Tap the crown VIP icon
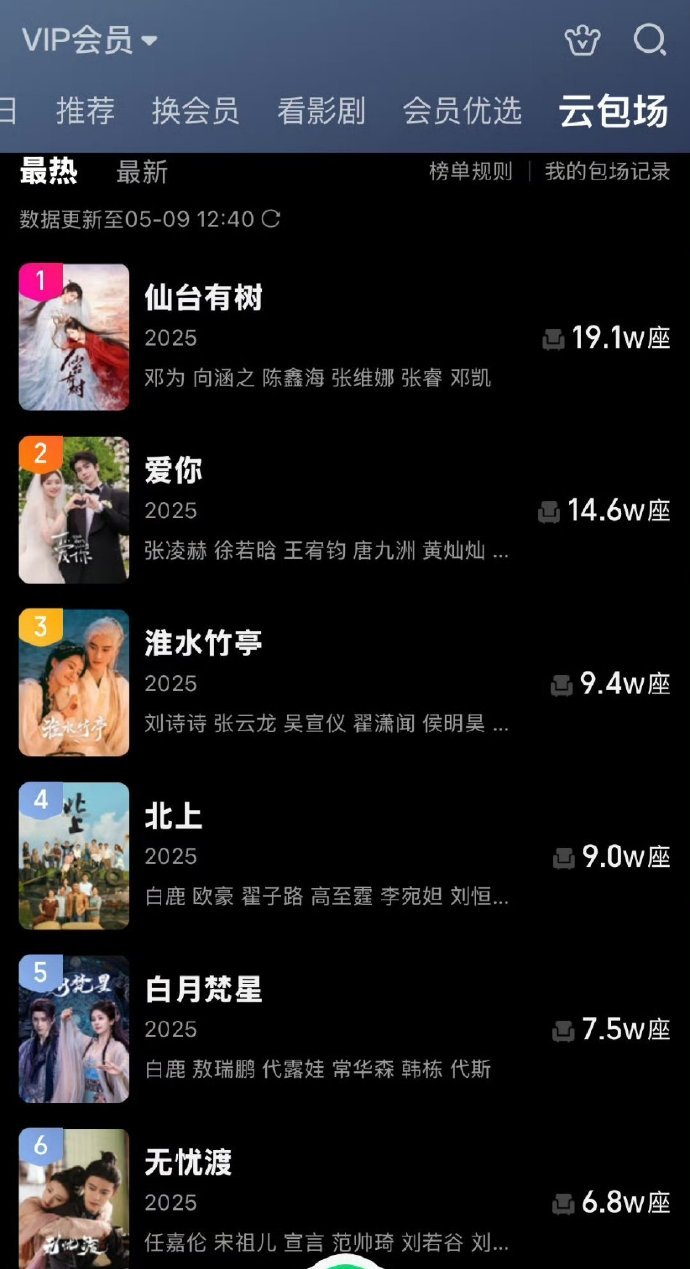This screenshot has width=690, height=1269. point(582,40)
